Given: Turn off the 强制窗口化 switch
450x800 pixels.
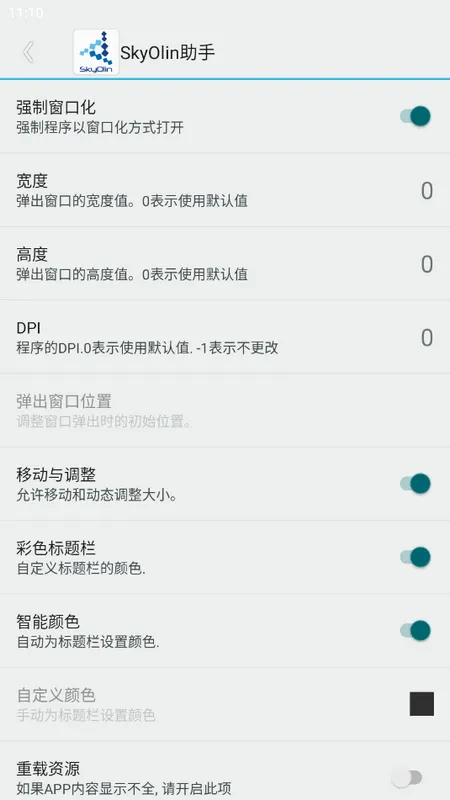Looking at the screenshot, I should click(x=415, y=116).
